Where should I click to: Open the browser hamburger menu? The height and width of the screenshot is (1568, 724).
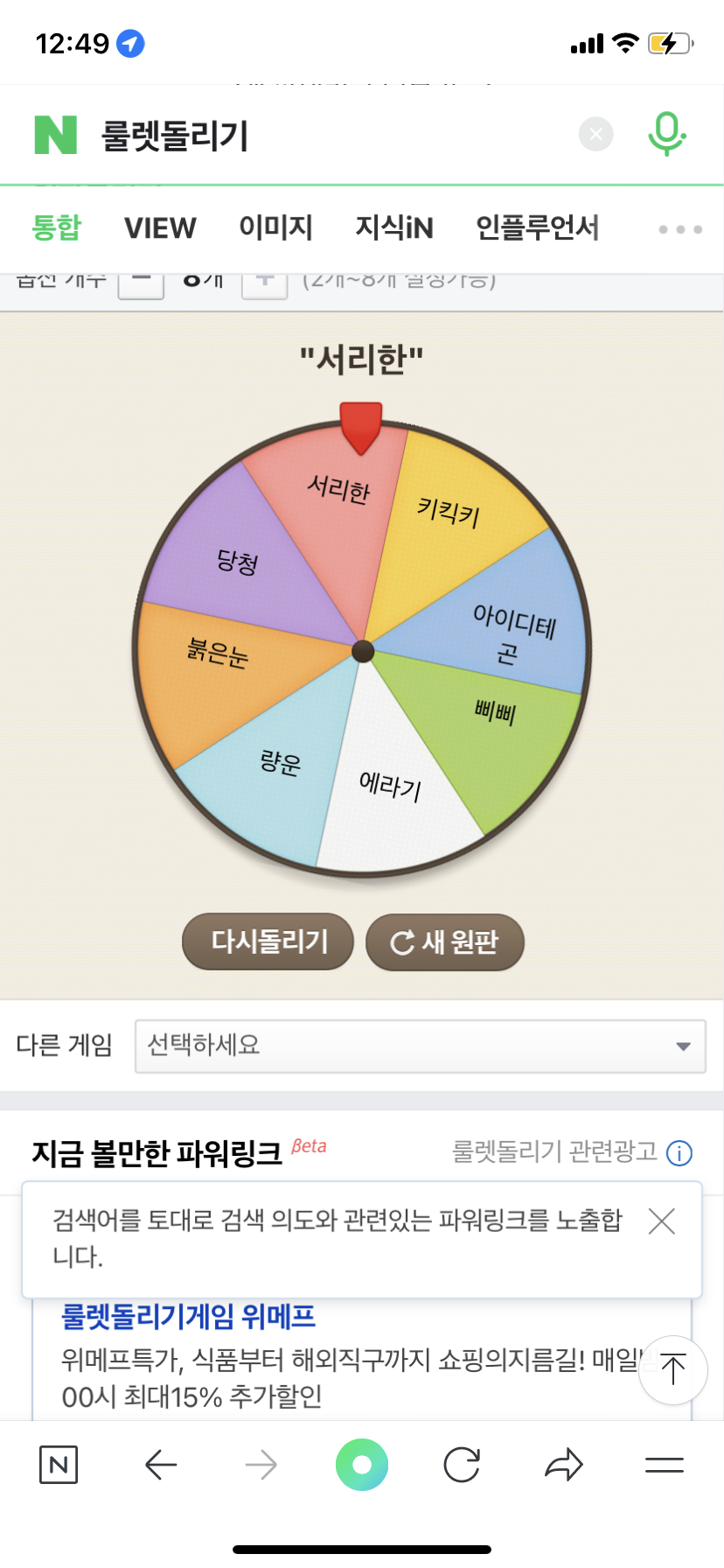(665, 1465)
